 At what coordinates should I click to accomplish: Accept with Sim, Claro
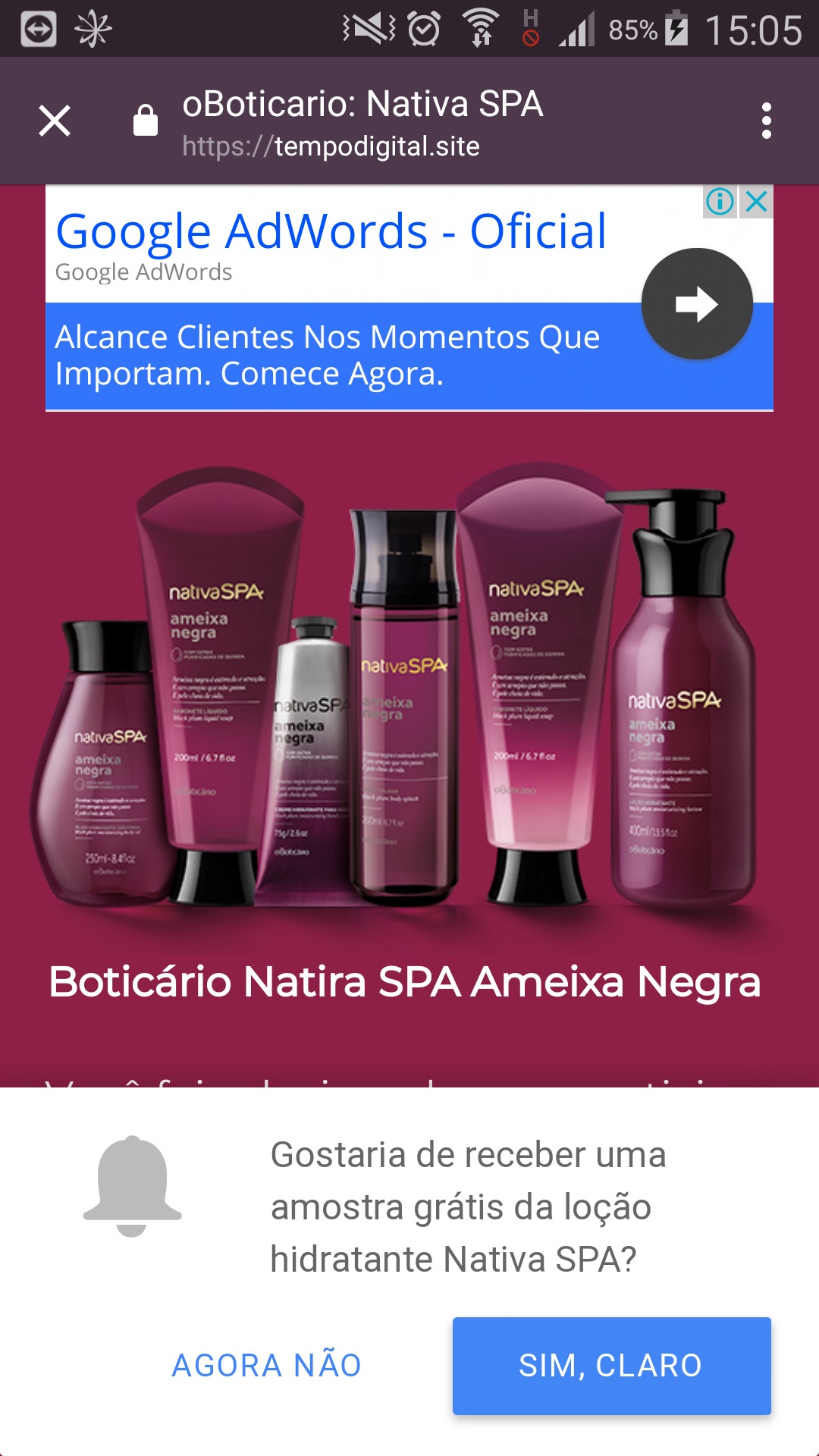[611, 1365]
